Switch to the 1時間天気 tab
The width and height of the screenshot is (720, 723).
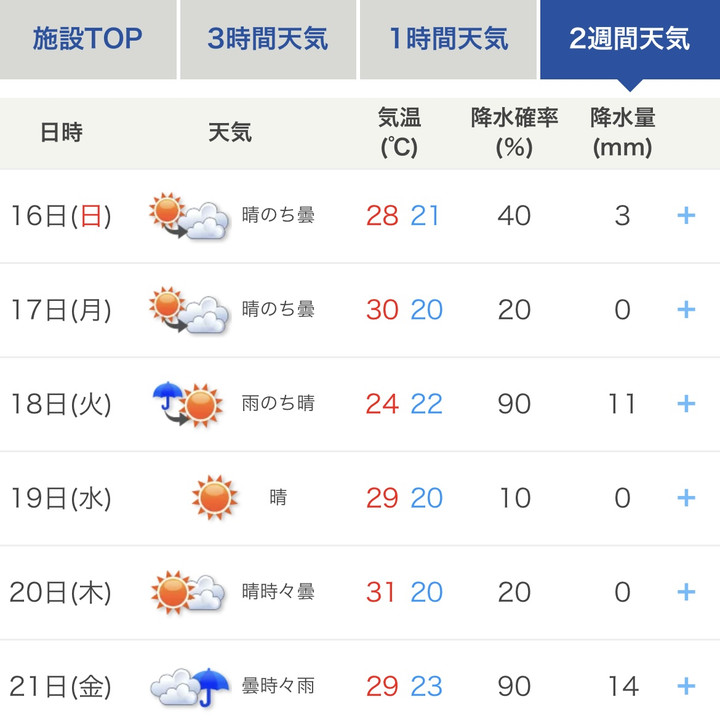click(449, 40)
